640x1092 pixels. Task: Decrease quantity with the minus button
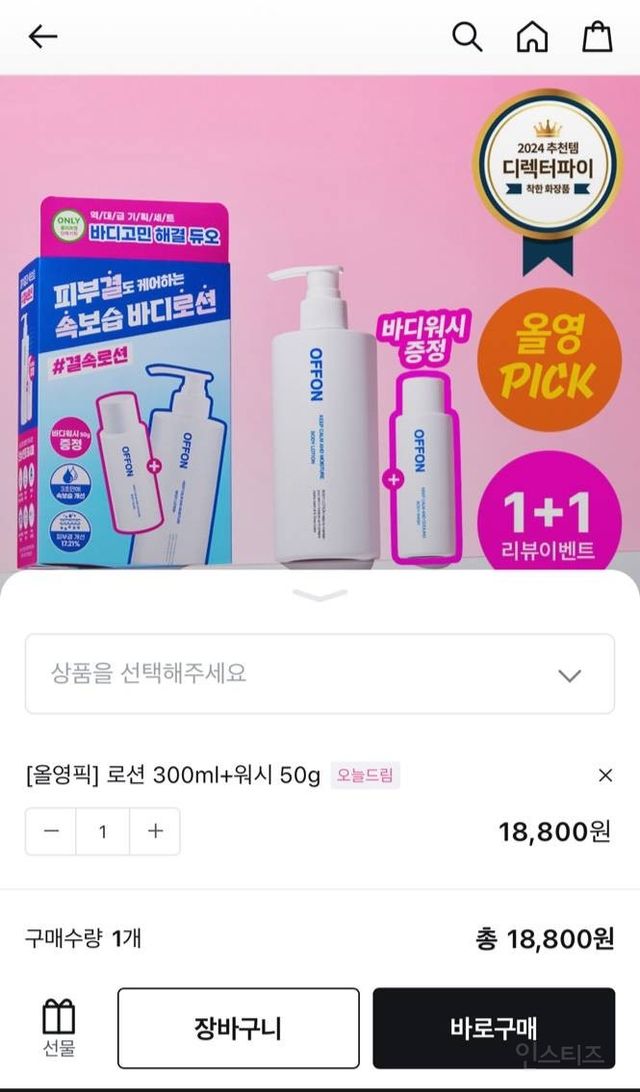pos(51,831)
